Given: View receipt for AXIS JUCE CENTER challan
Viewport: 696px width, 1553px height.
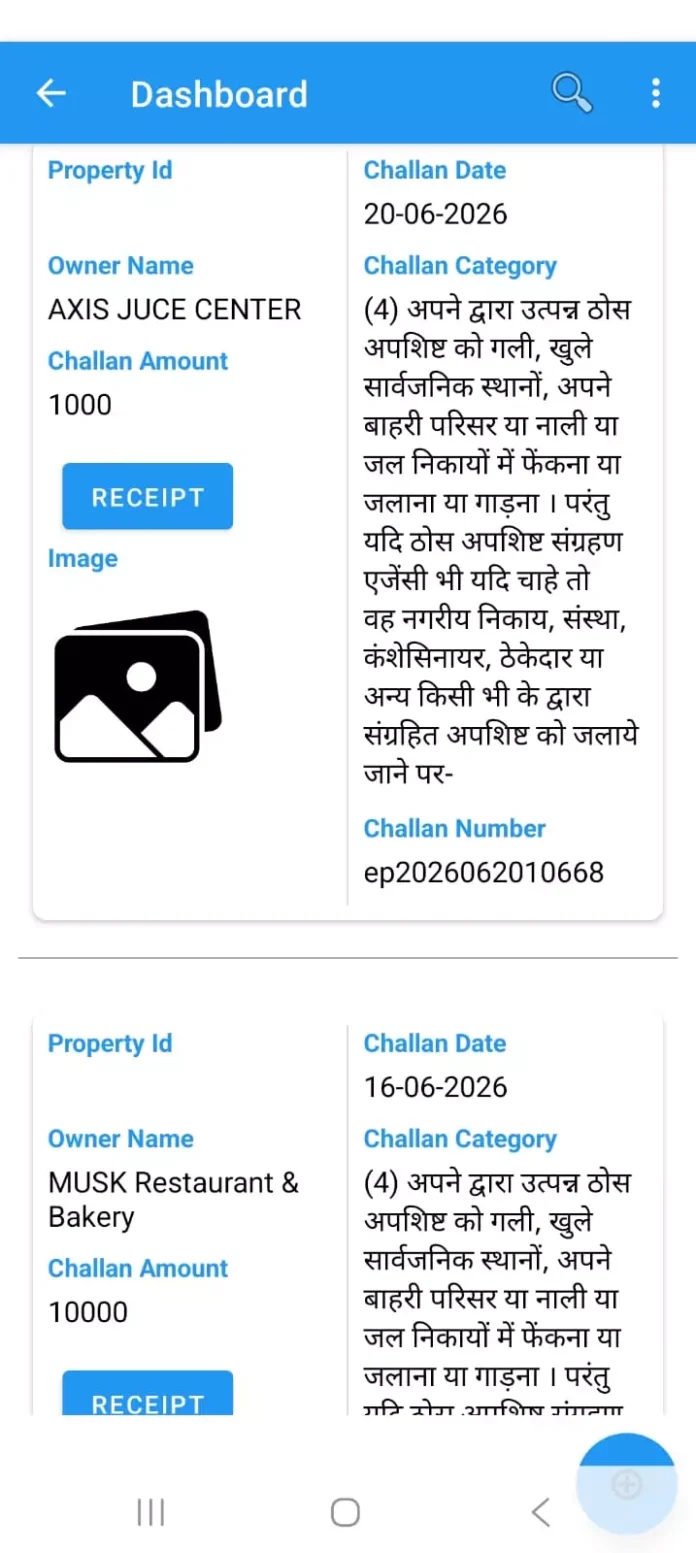Looking at the screenshot, I should (147, 496).
